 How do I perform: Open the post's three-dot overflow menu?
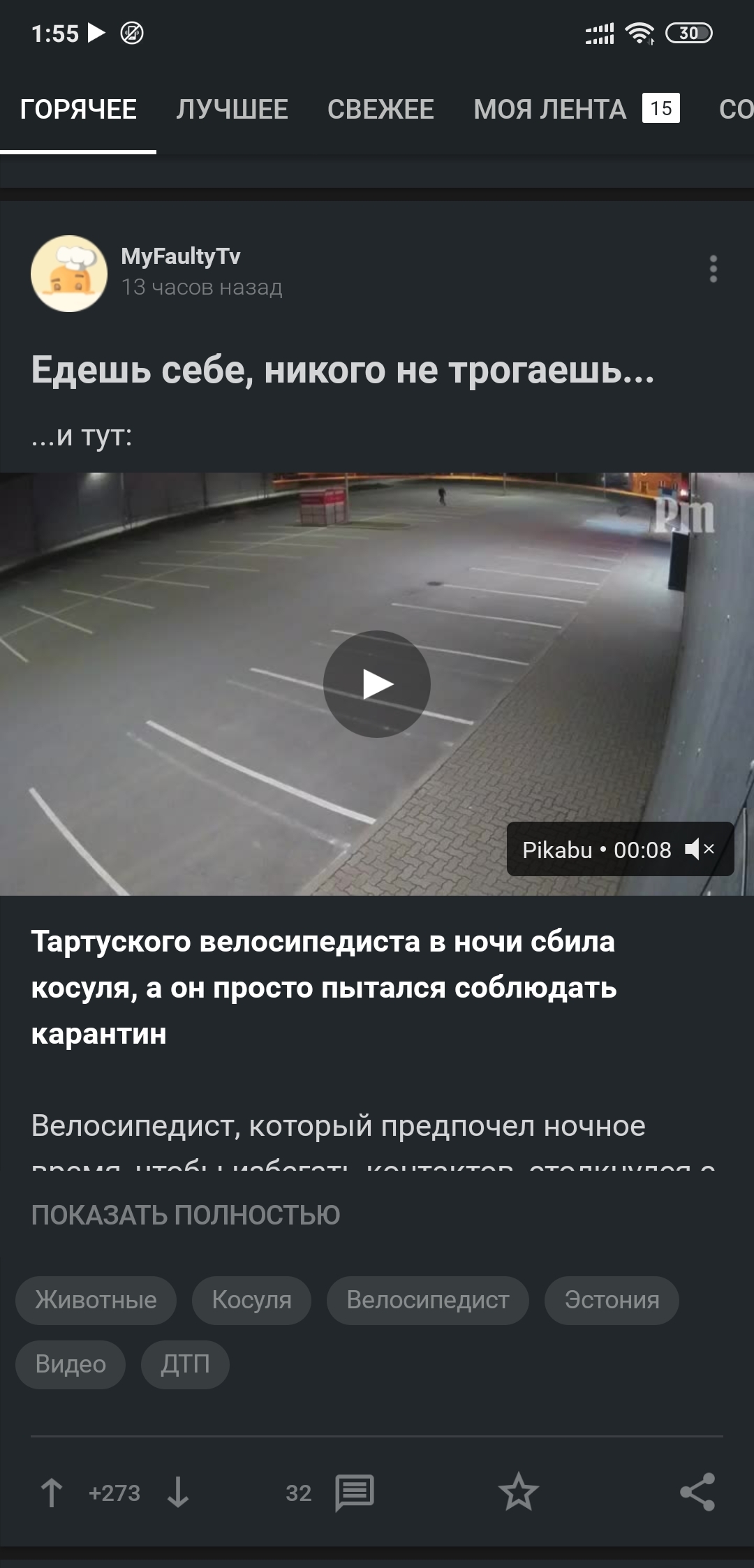(x=713, y=269)
